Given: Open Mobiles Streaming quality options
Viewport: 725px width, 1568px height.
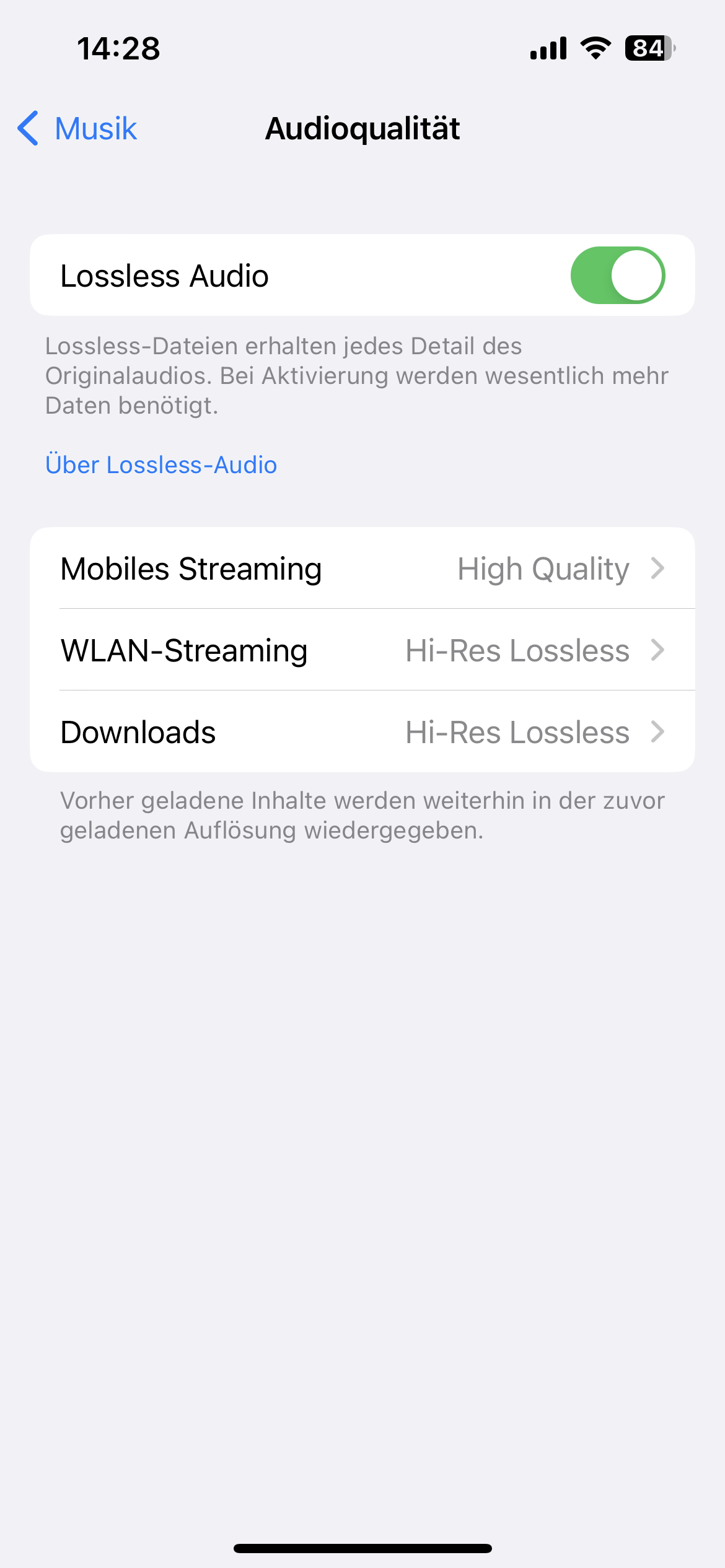Looking at the screenshot, I should click(362, 568).
